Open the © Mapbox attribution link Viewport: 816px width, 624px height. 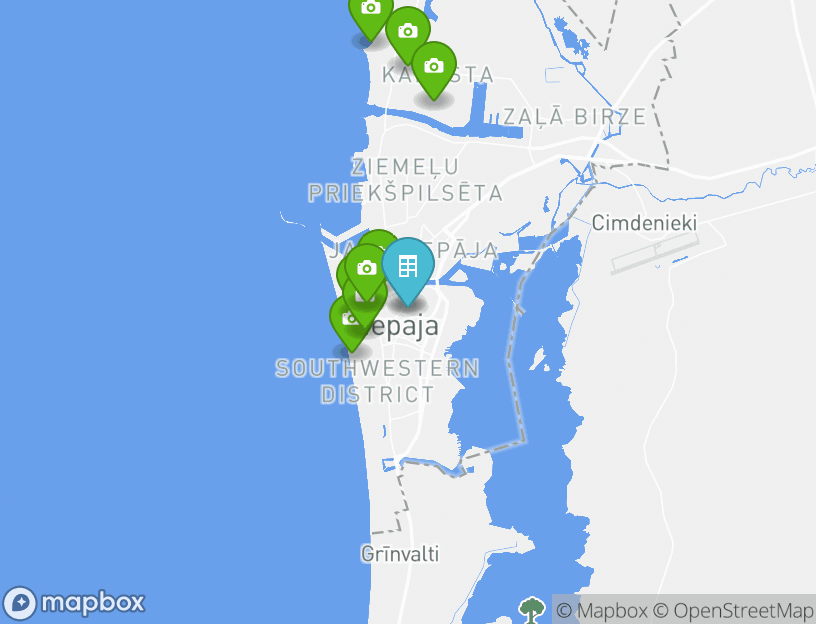pyautogui.click(x=601, y=610)
